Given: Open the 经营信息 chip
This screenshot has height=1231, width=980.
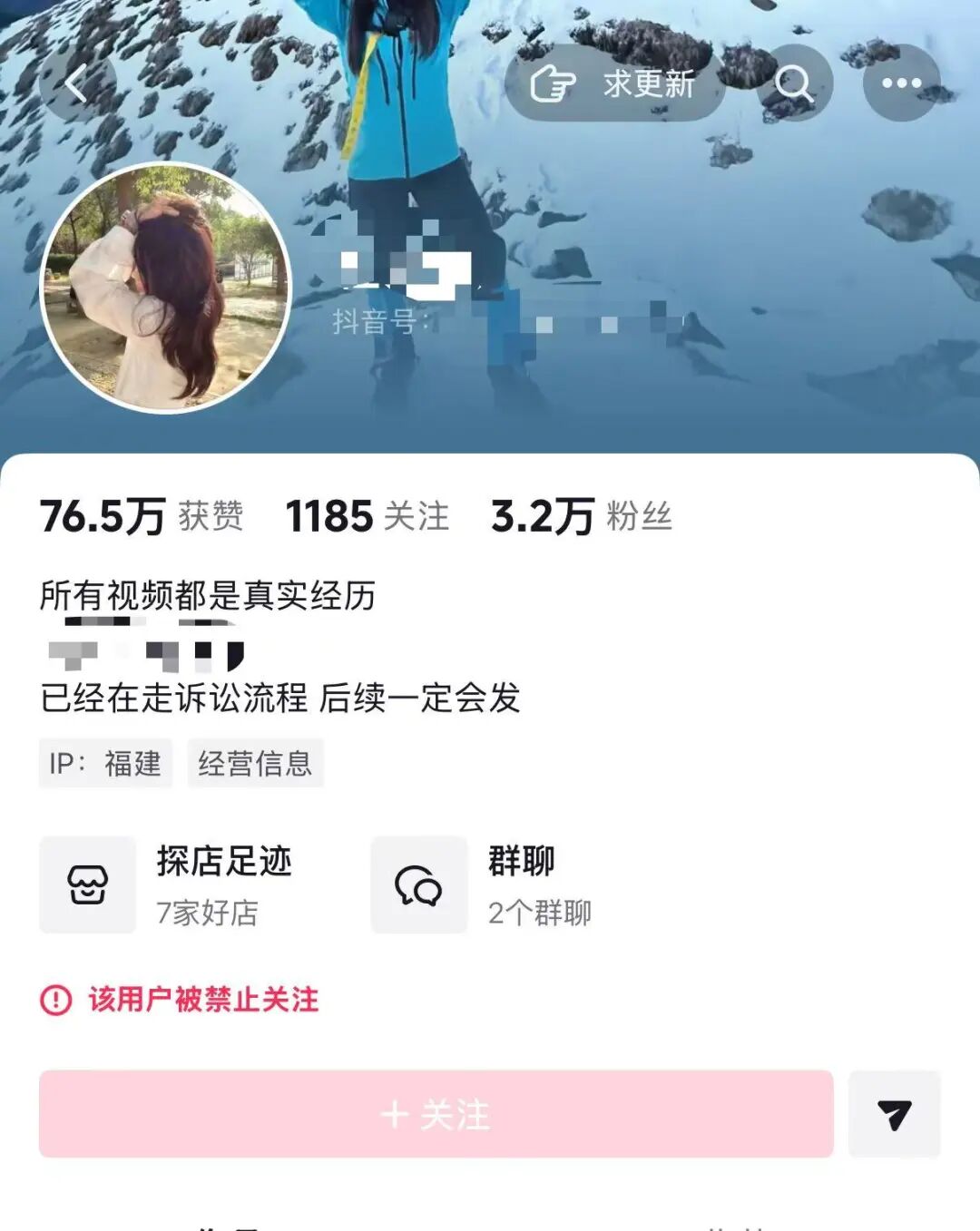Looking at the screenshot, I should 255,763.
